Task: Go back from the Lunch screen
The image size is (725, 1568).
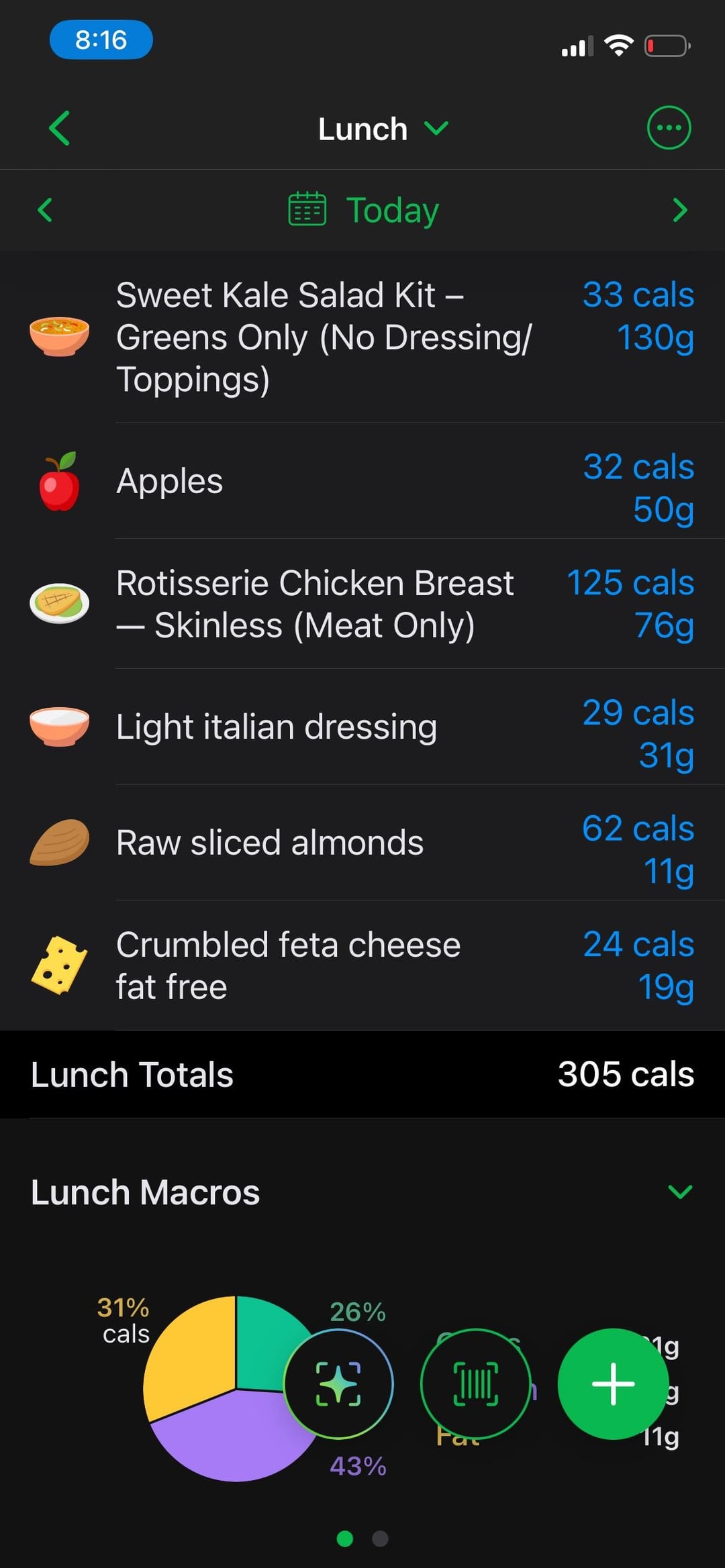Action: (59, 128)
